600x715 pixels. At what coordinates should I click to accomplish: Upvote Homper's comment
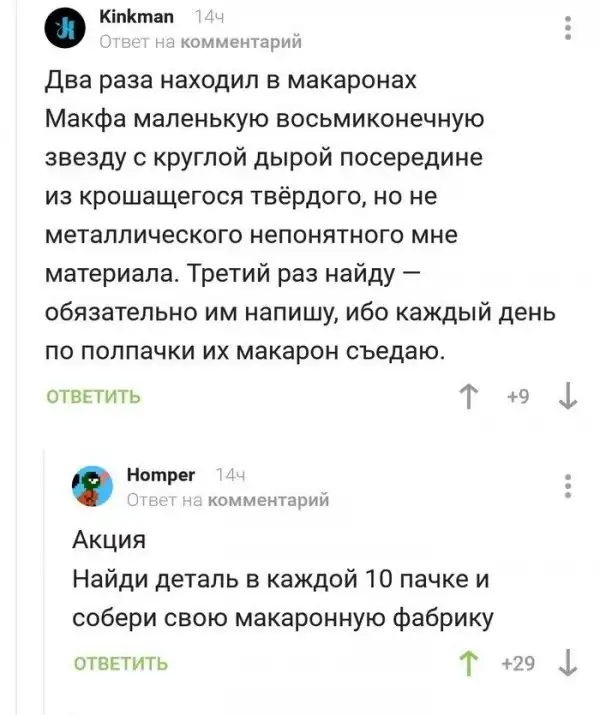click(x=466, y=663)
